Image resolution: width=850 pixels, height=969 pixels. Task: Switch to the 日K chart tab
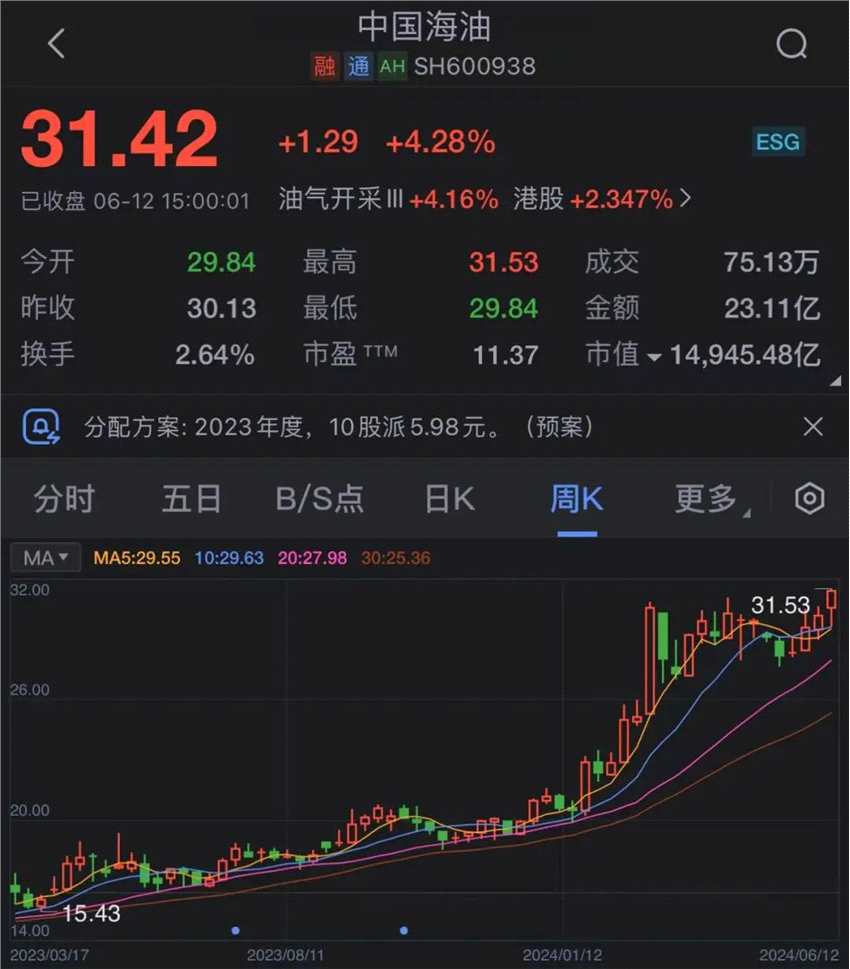[449, 498]
